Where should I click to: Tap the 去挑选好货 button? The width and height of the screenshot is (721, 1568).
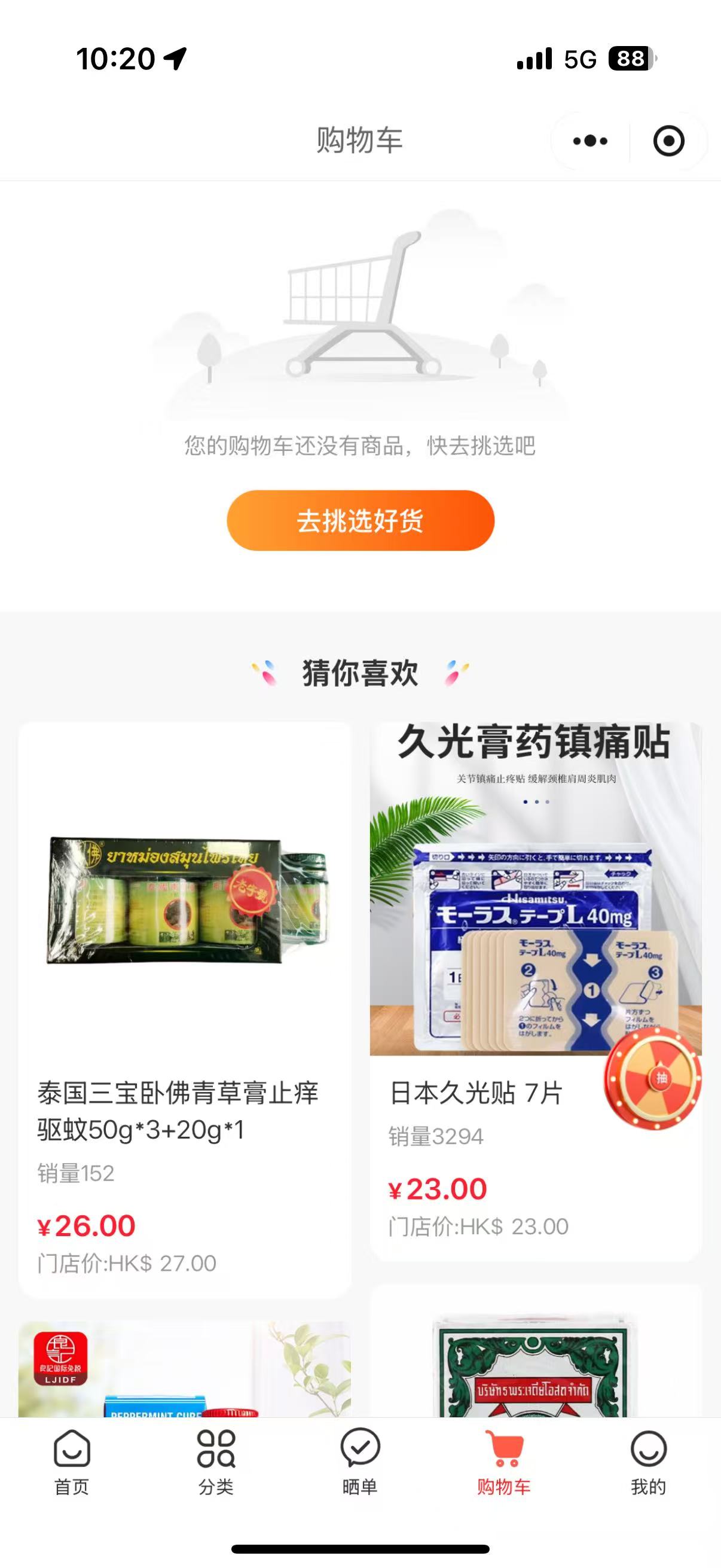[360, 520]
